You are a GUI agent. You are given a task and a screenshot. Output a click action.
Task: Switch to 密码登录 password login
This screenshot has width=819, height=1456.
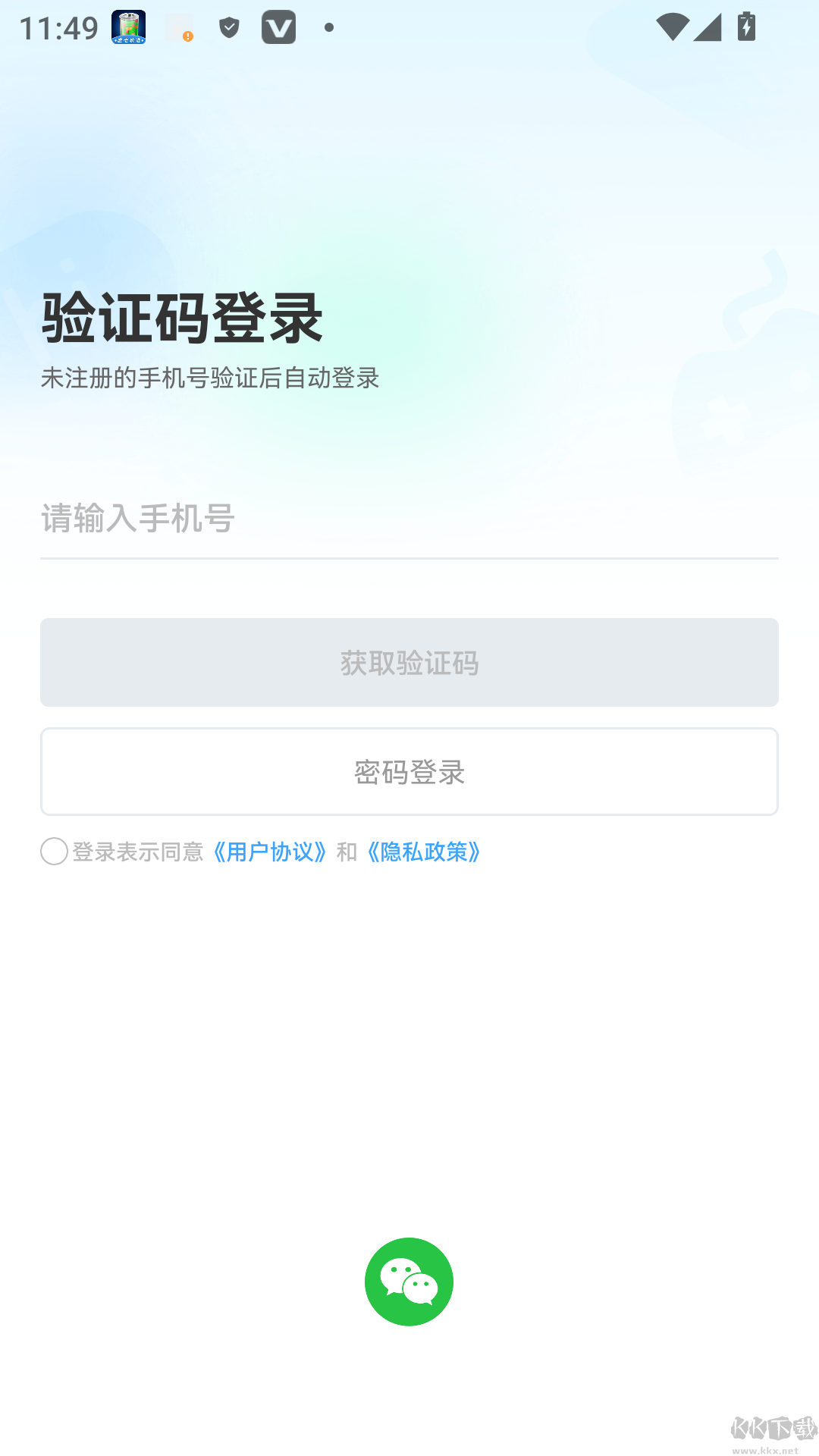[x=409, y=771]
